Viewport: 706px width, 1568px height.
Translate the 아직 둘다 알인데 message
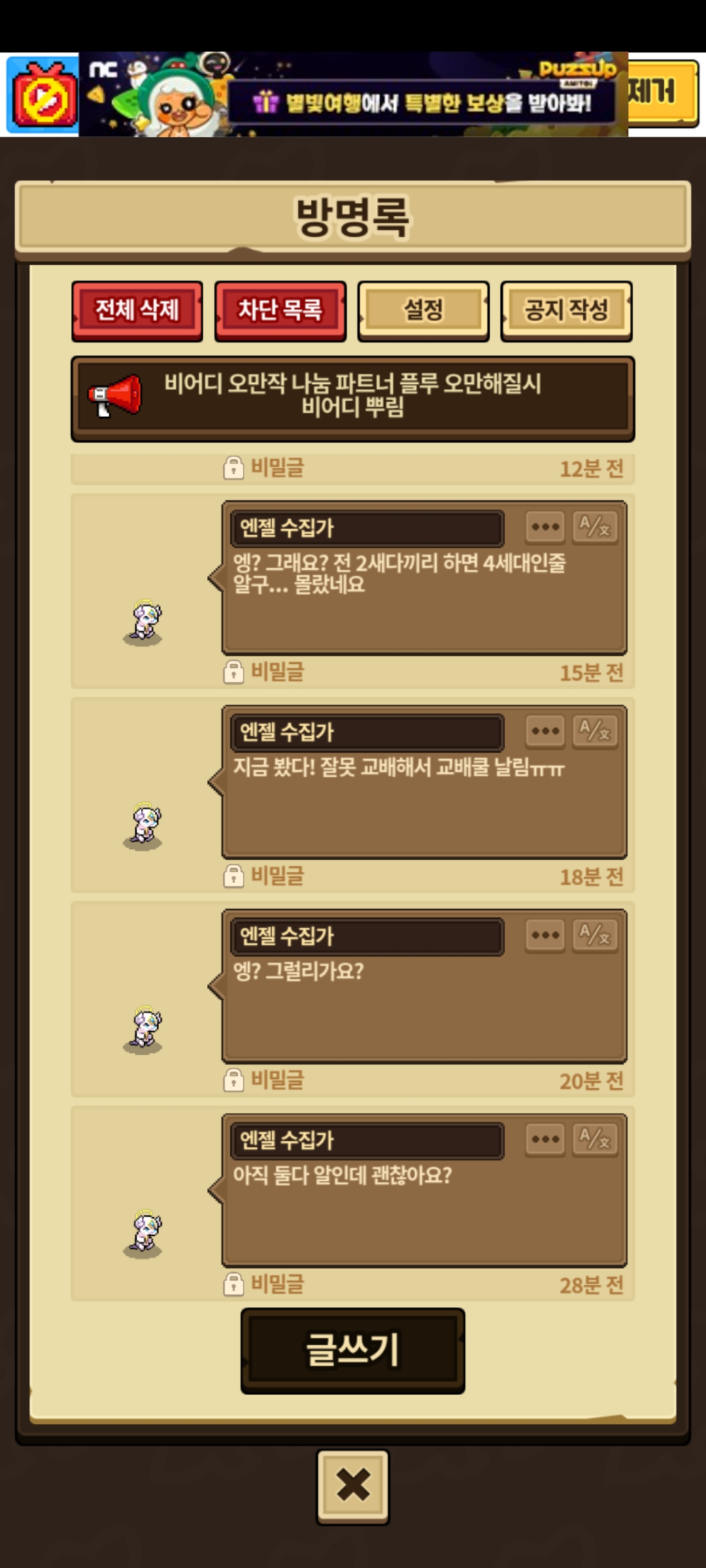[595, 1139]
